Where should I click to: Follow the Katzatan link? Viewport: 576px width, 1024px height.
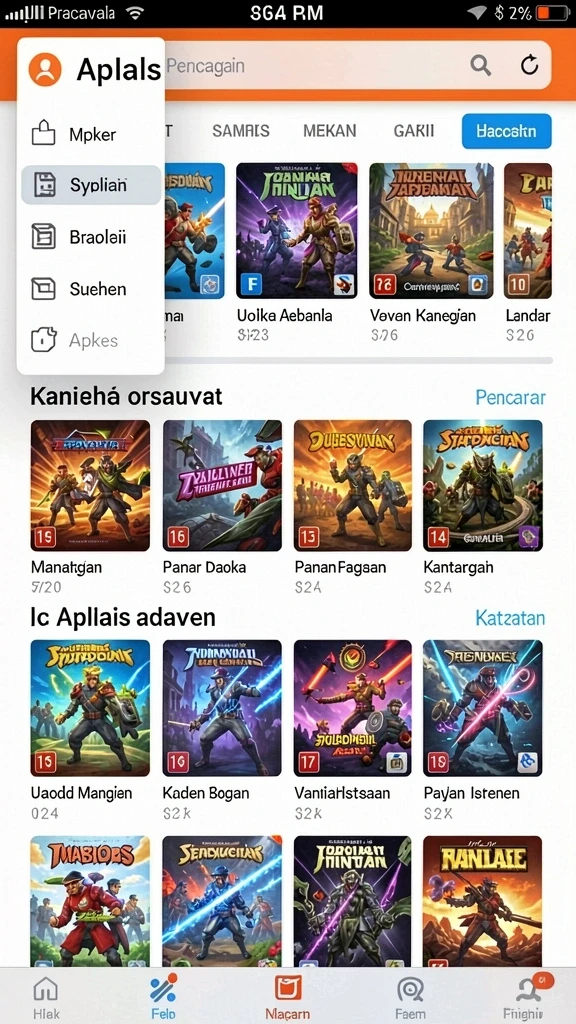pyautogui.click(x=510, y=618)
